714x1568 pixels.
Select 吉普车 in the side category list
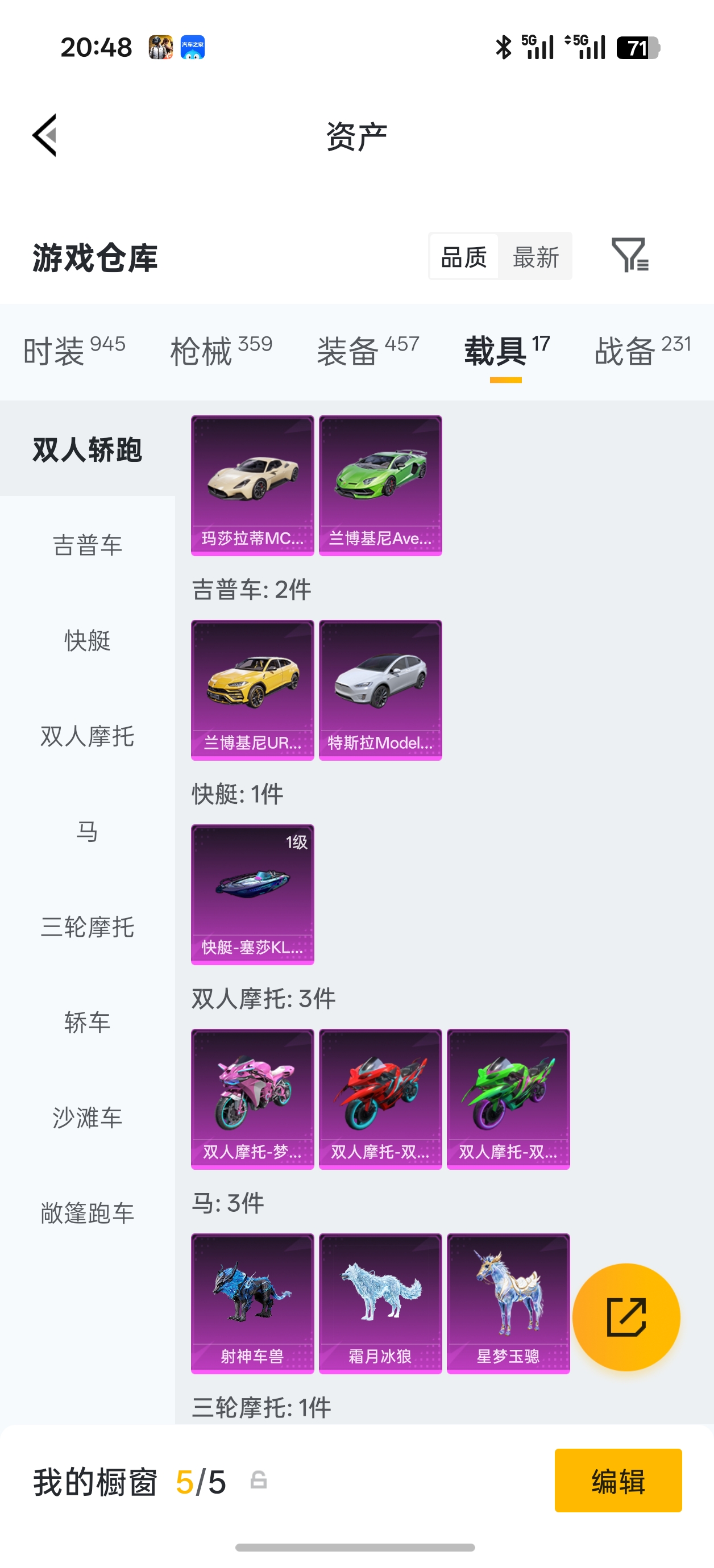(88, 545)
